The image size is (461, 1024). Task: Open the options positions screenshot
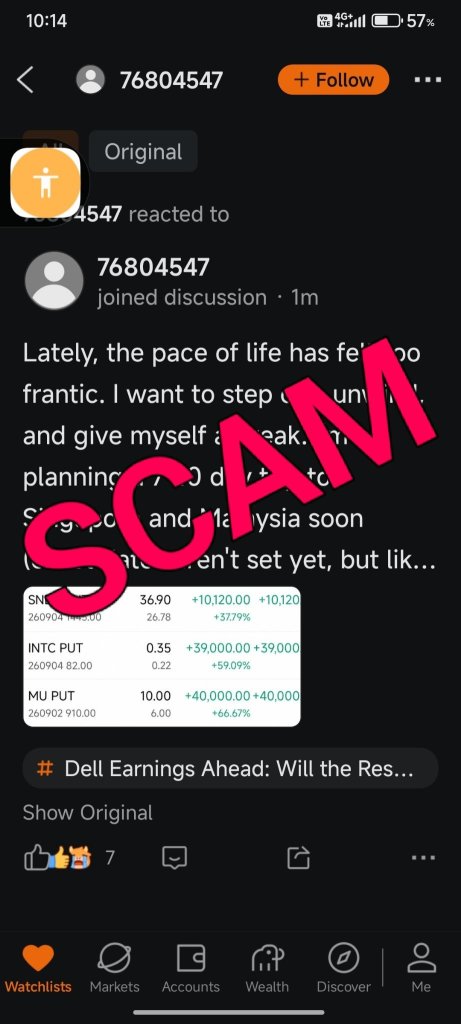162,656
